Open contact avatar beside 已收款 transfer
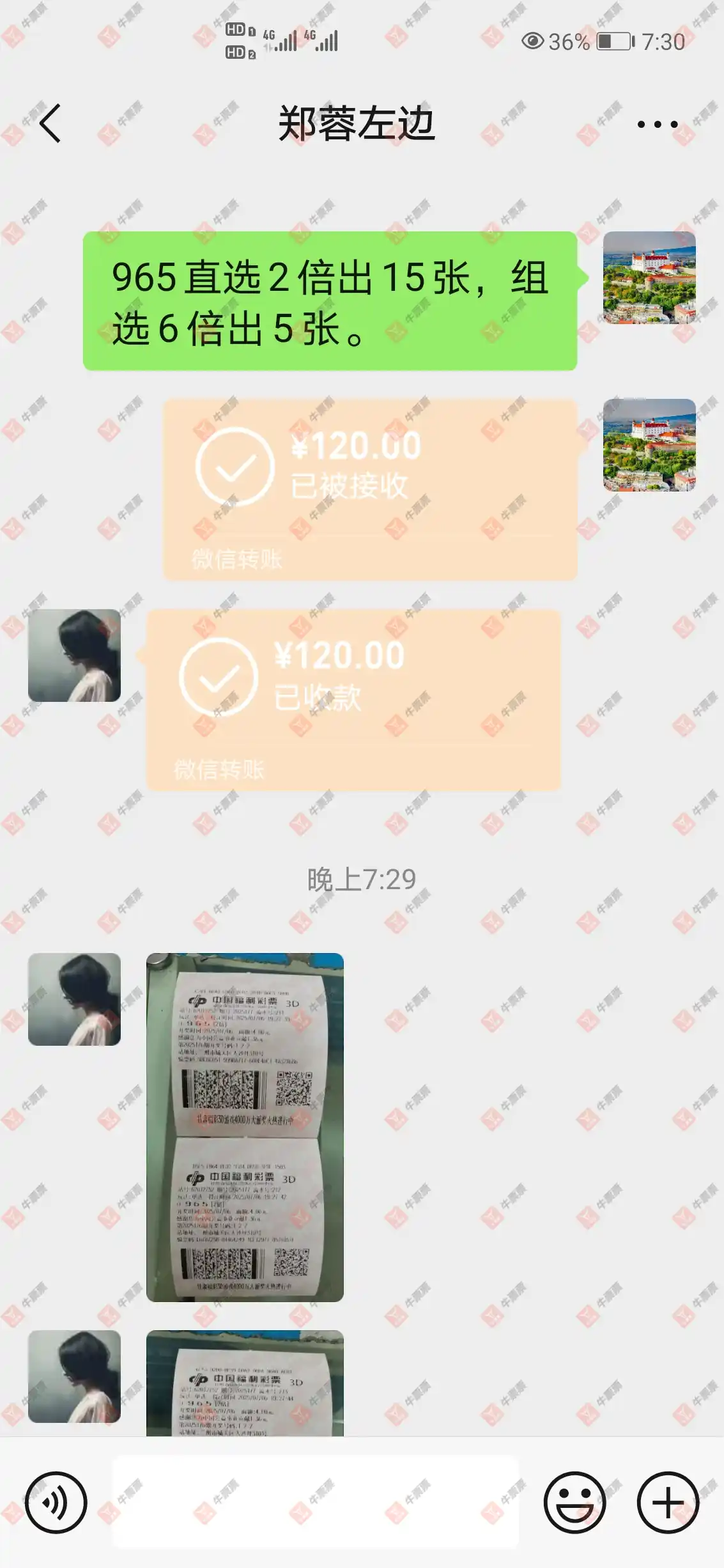 (x=74, y=656)
